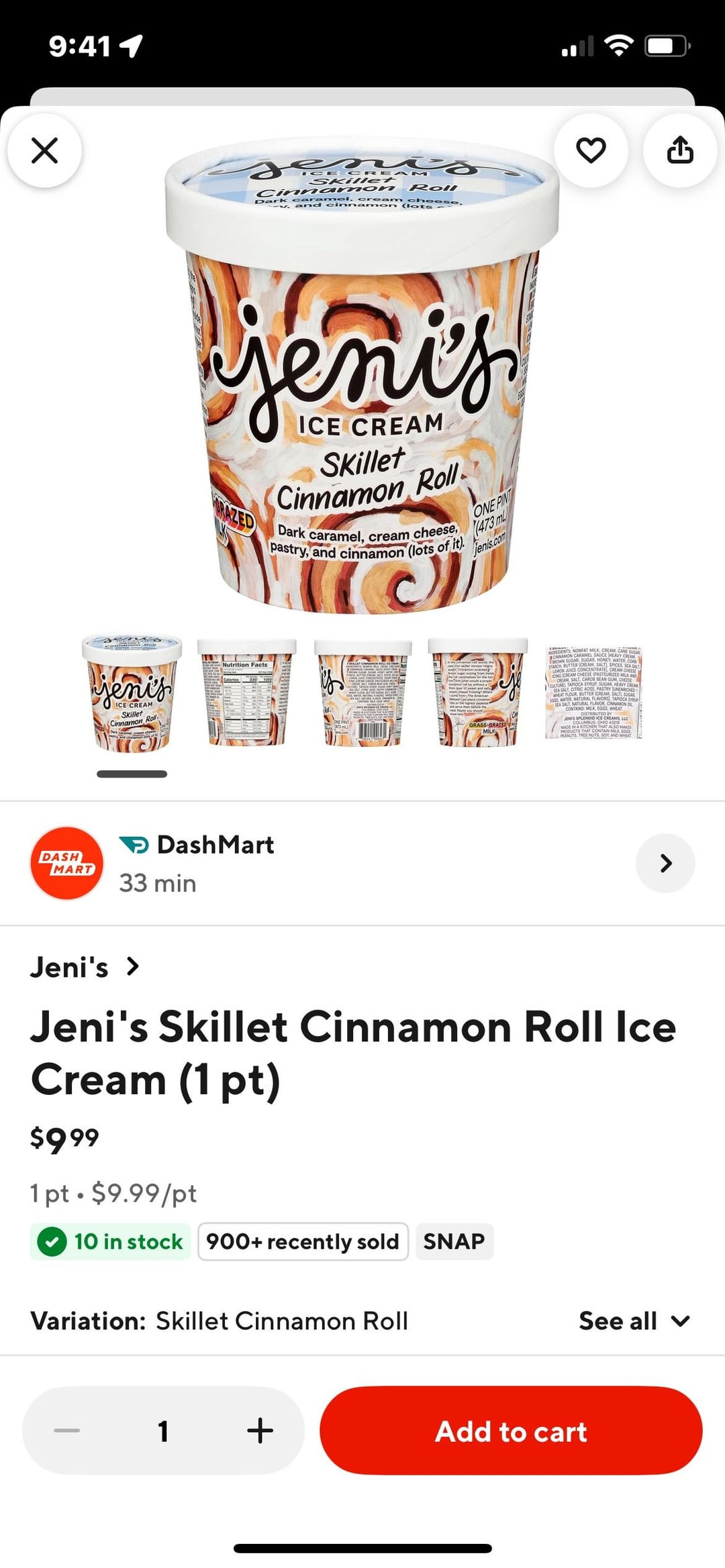
Task: Expand See all variations
Action: (634, 1321)
